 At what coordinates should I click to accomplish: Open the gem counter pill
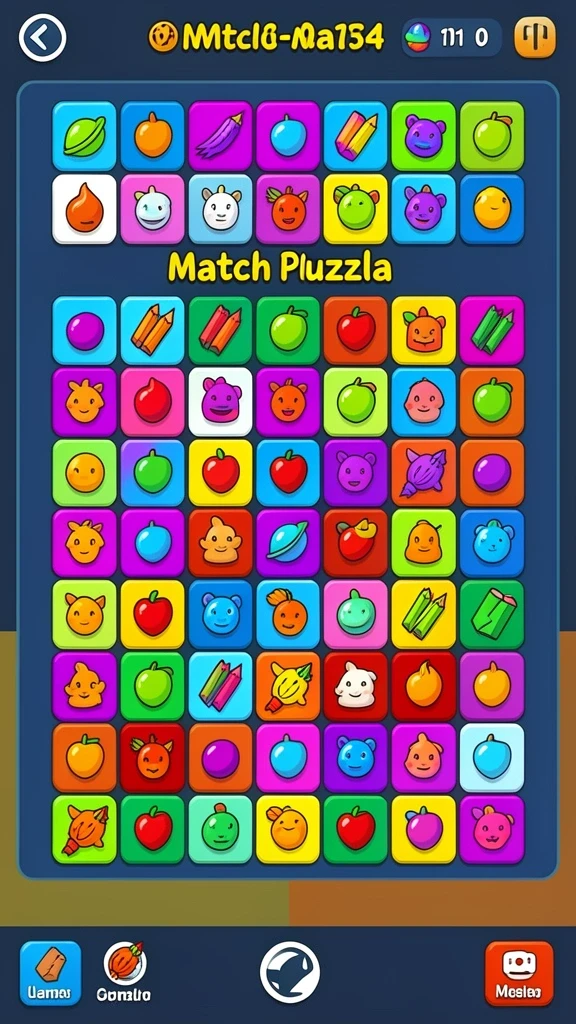452,38
